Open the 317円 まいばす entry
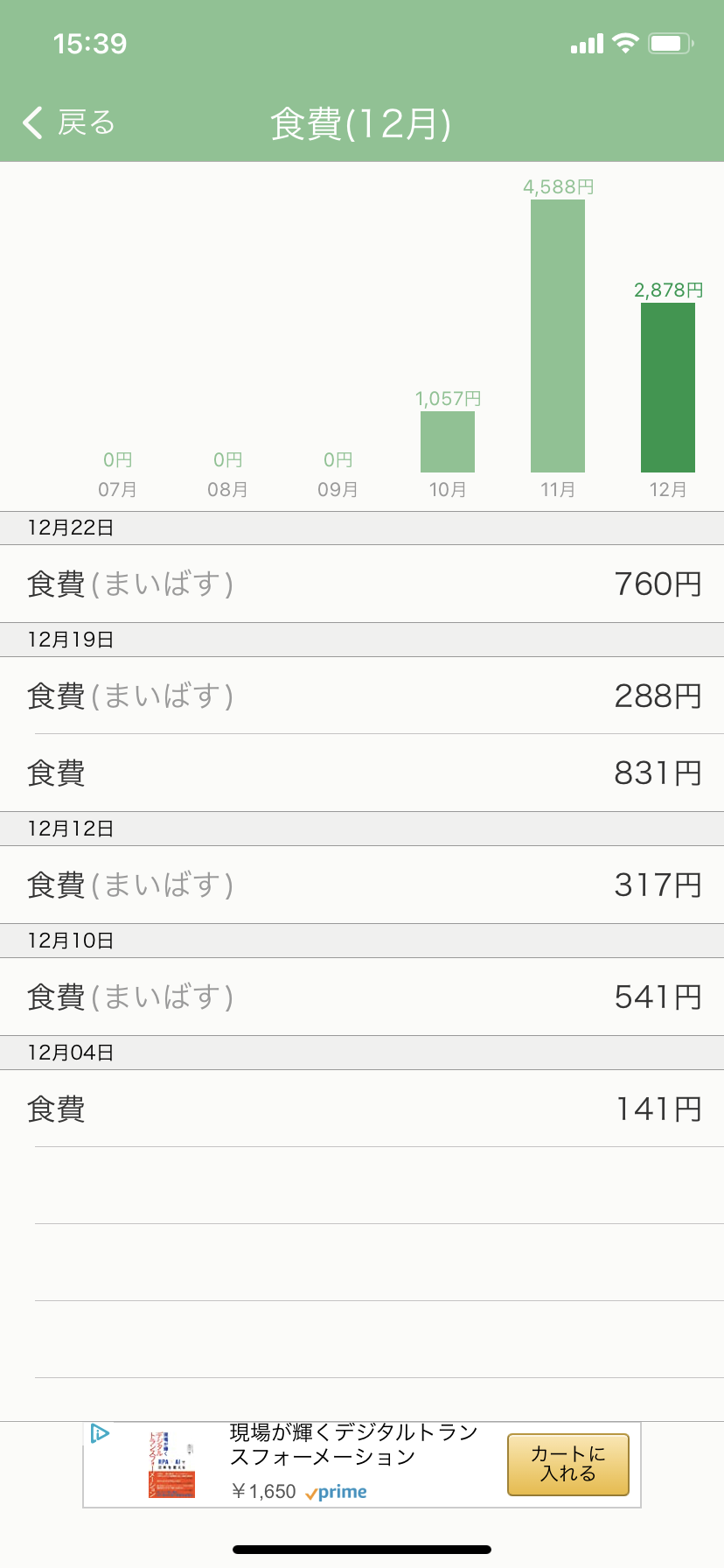Image resolution: width=724 pixels, height=1568 pixels. coord(362,885)
